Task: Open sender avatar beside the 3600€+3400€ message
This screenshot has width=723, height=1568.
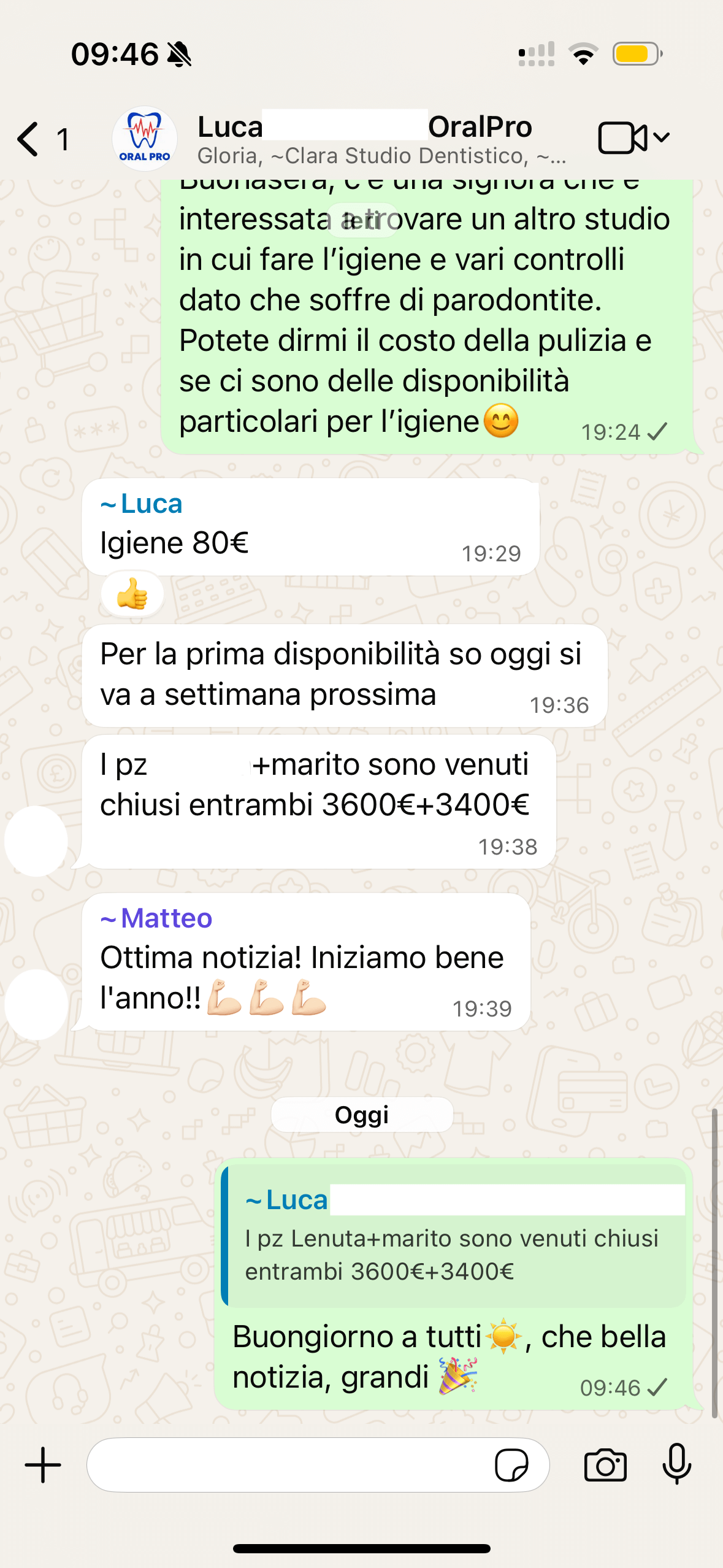Action: (36, 841)
